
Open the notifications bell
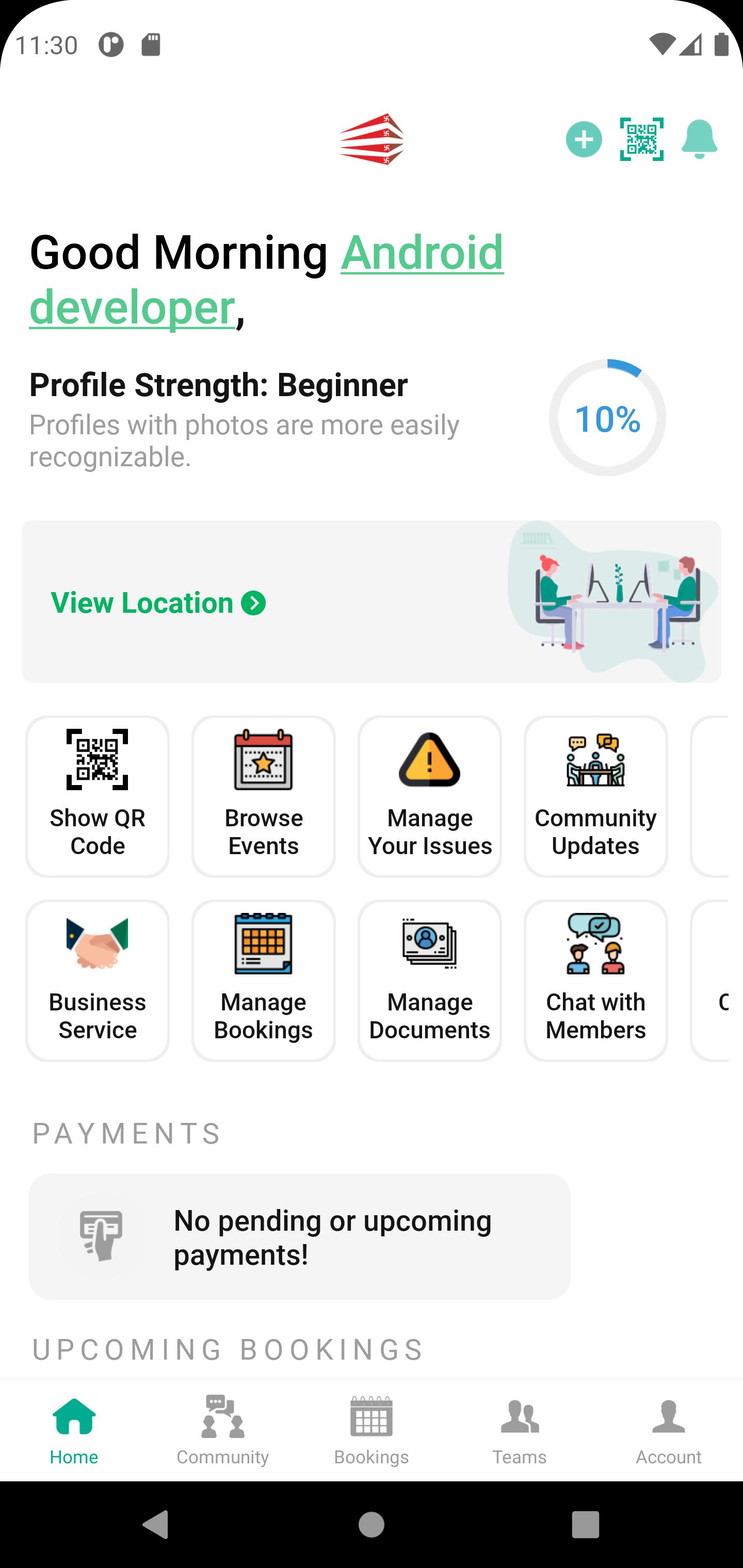[x=699, y=139]
